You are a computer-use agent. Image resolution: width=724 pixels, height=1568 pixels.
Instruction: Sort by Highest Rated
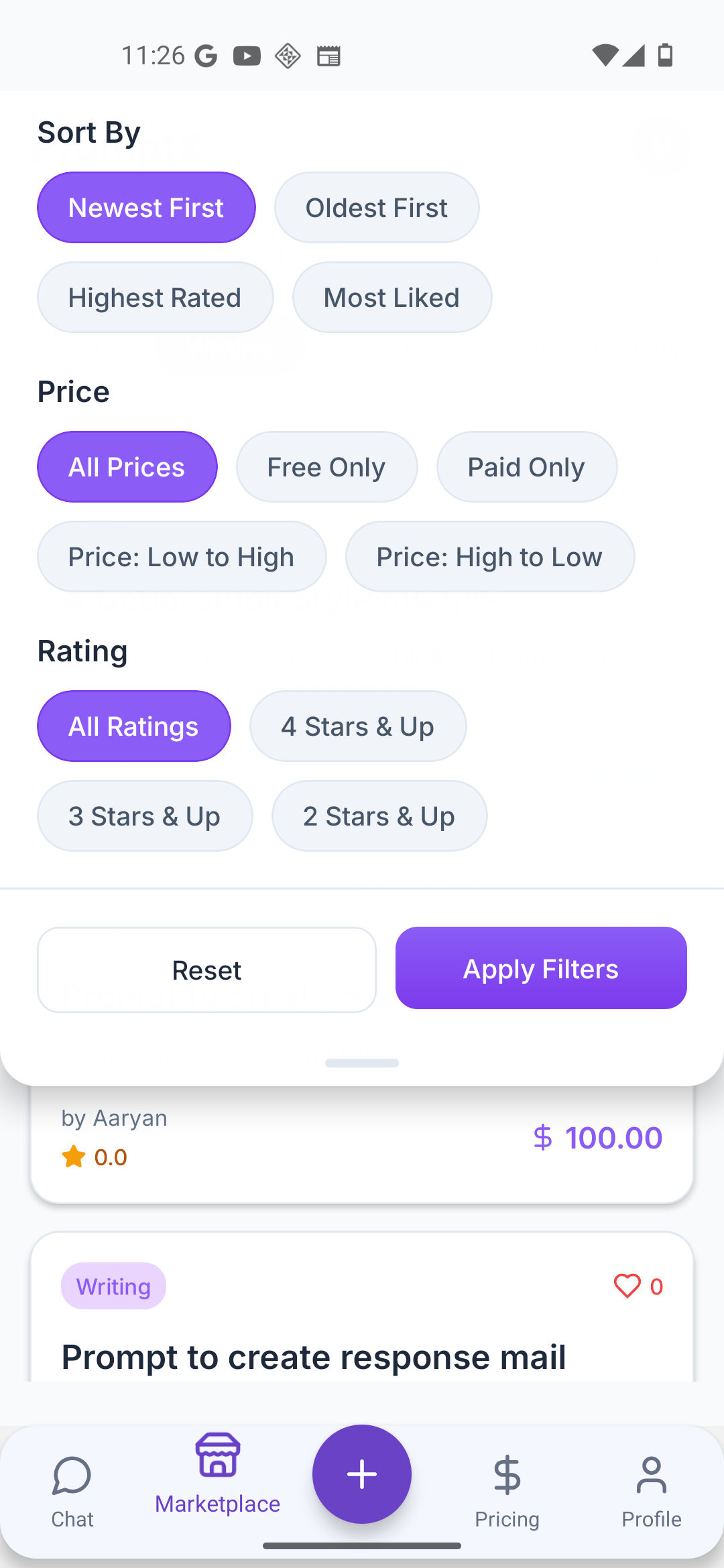[x=155, y=298]
